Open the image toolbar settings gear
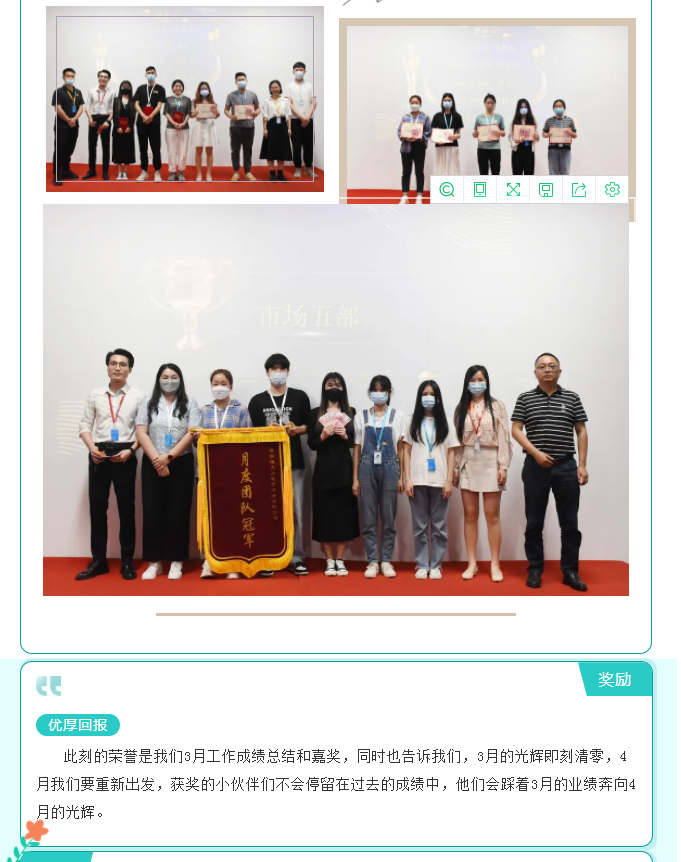The image size is (681, 862). [x=612, y=190]
